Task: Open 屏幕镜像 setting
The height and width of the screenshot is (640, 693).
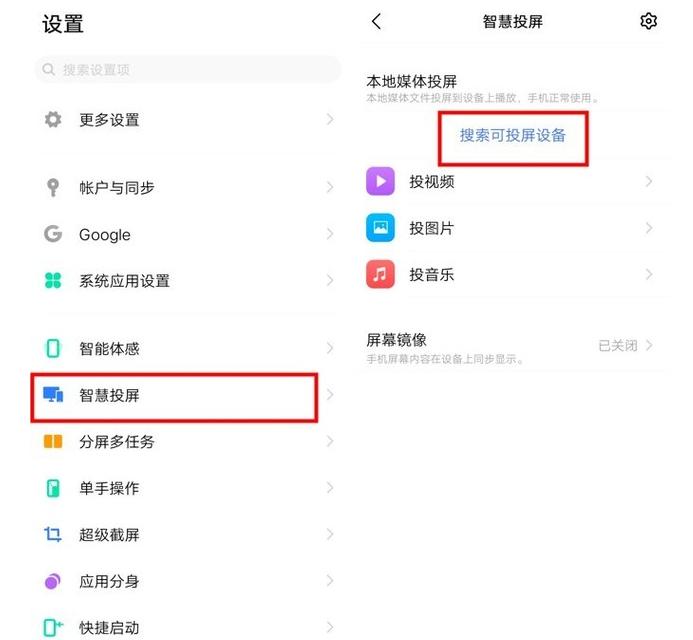Action: [x=510, y=348]
